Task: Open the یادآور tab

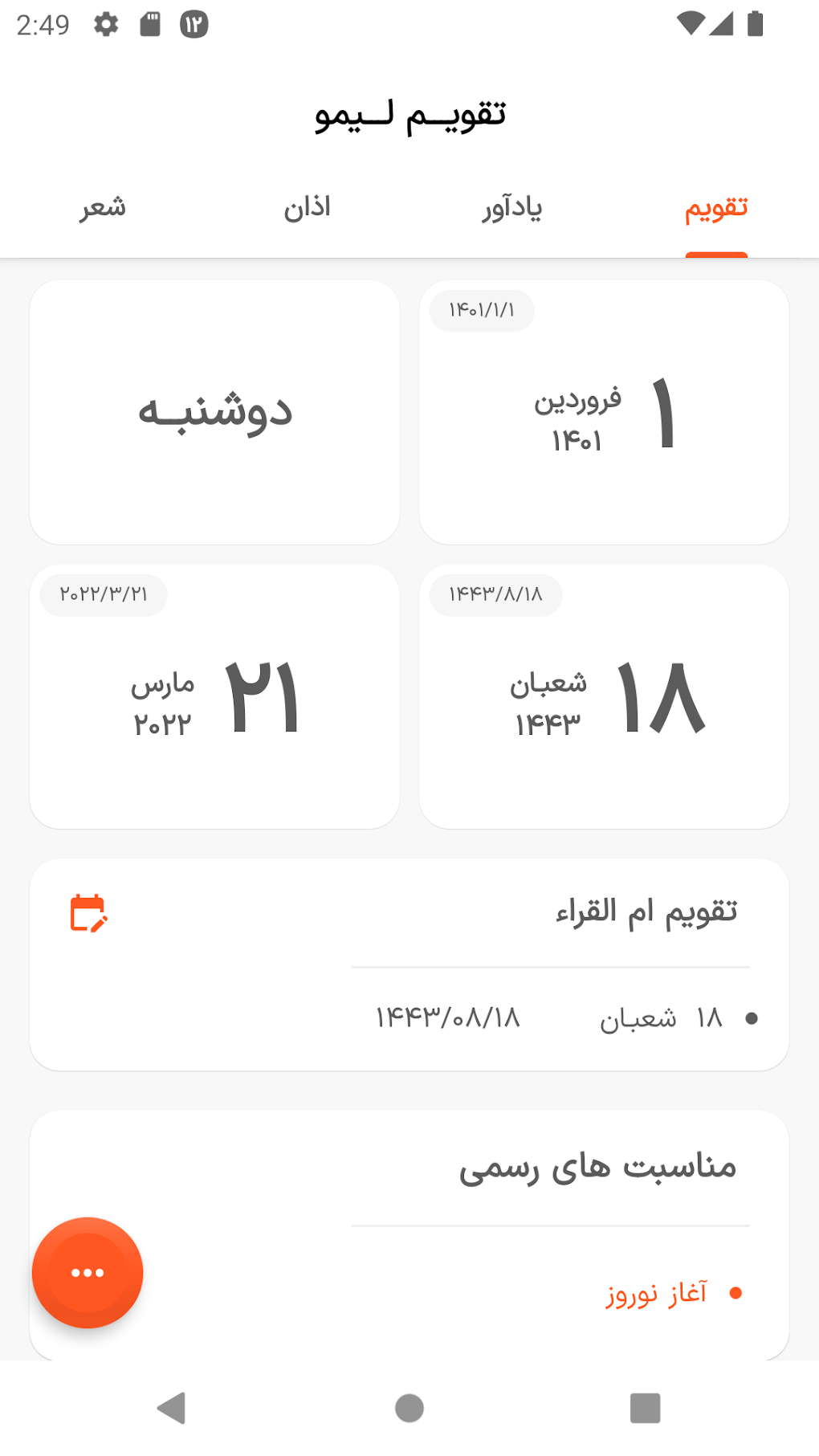Action: coord(511,208)
